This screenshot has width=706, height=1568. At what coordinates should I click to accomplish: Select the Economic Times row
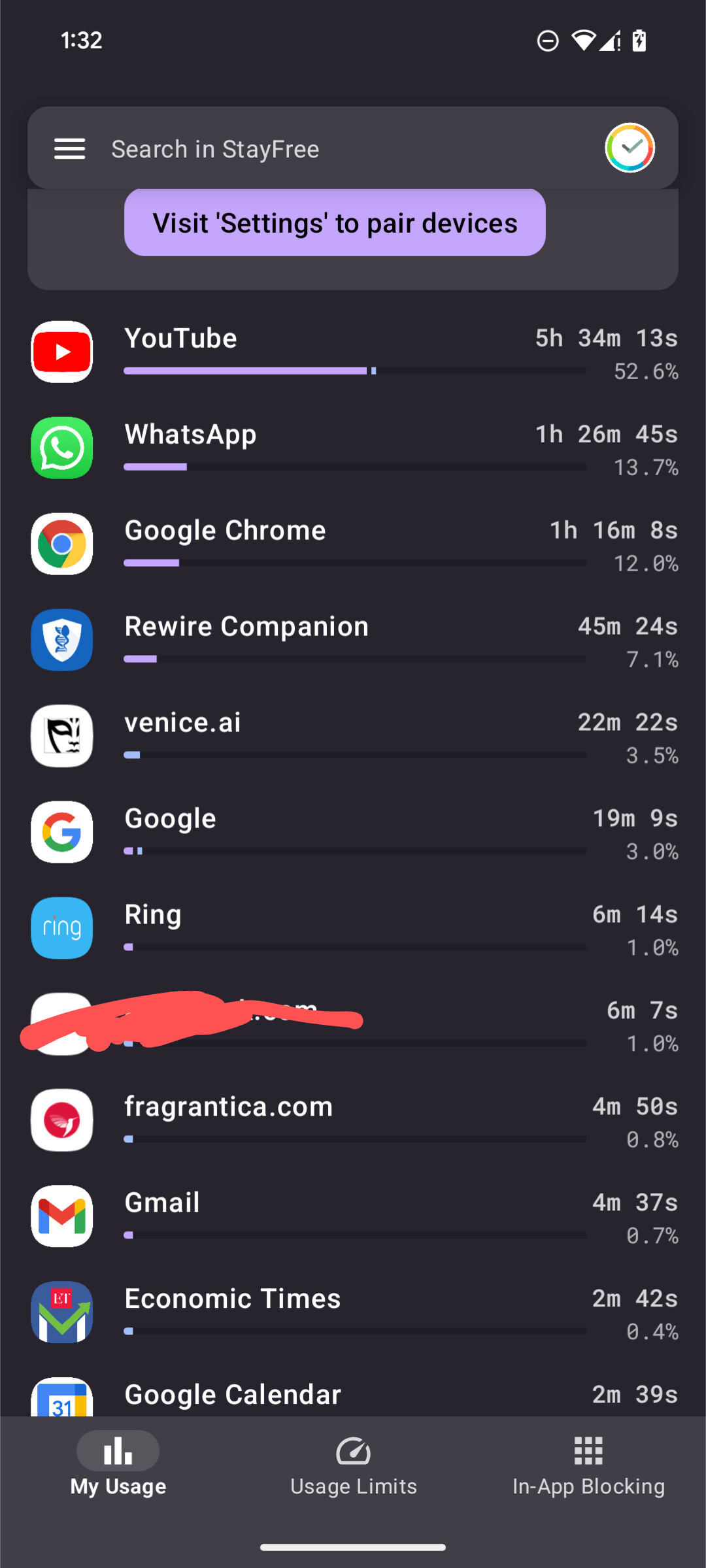tap(353, 1313)
